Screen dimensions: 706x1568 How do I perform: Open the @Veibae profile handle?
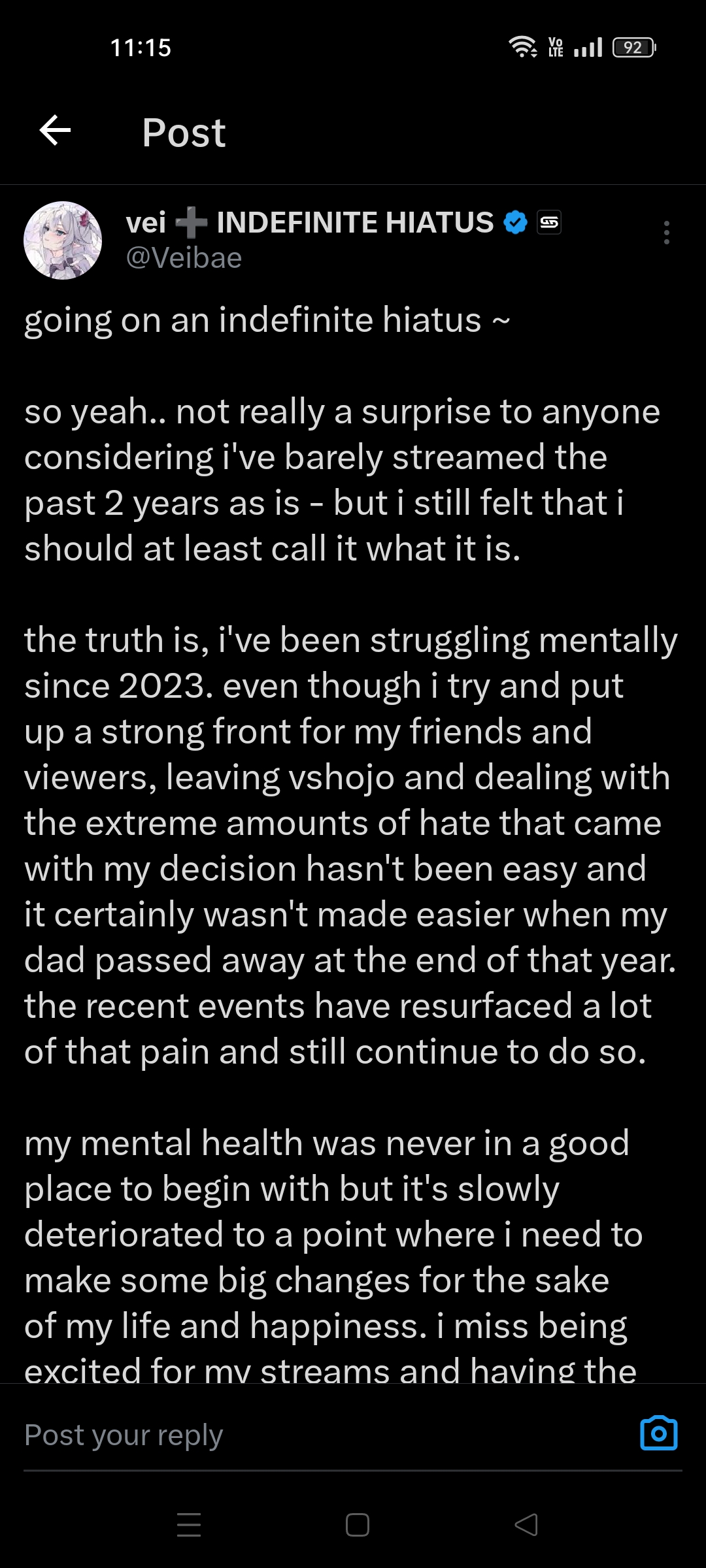[x=184, y=259]
